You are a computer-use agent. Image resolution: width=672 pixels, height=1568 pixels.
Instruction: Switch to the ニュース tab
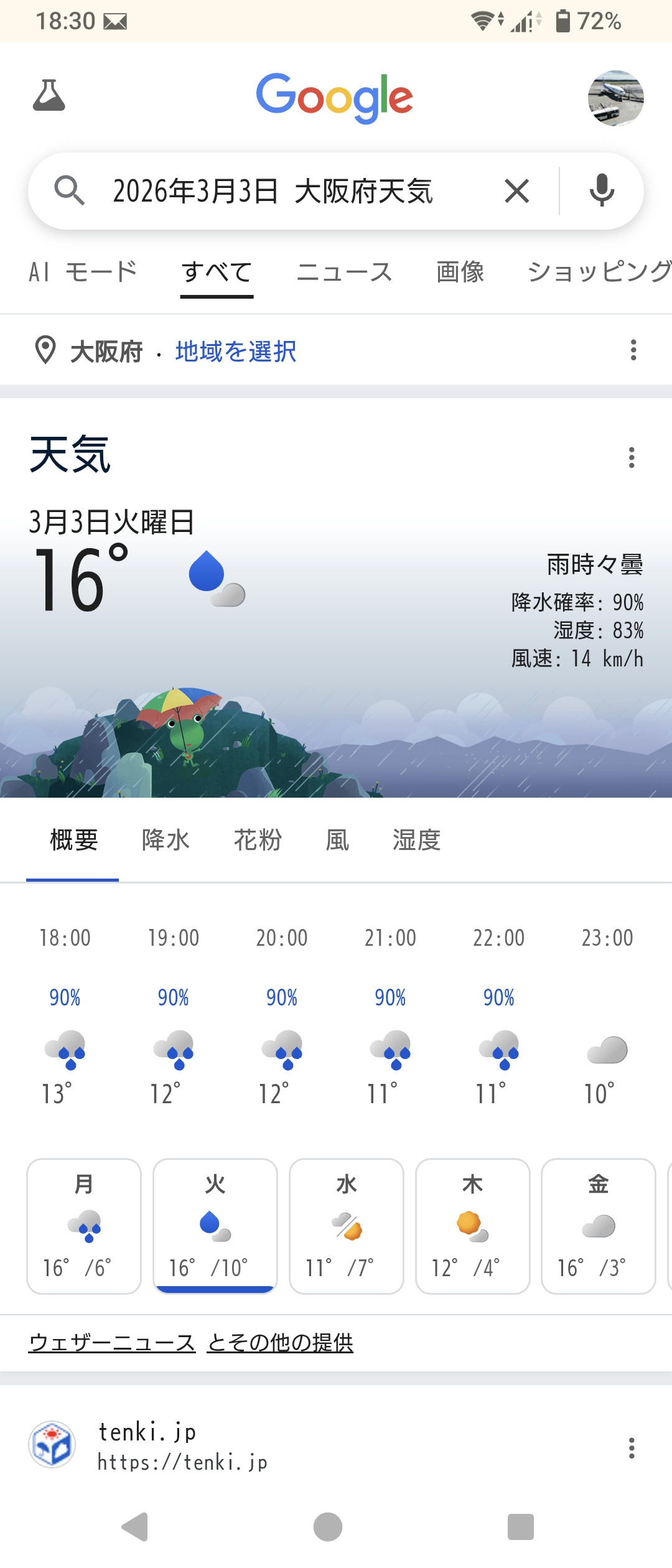tap(344, 272)
